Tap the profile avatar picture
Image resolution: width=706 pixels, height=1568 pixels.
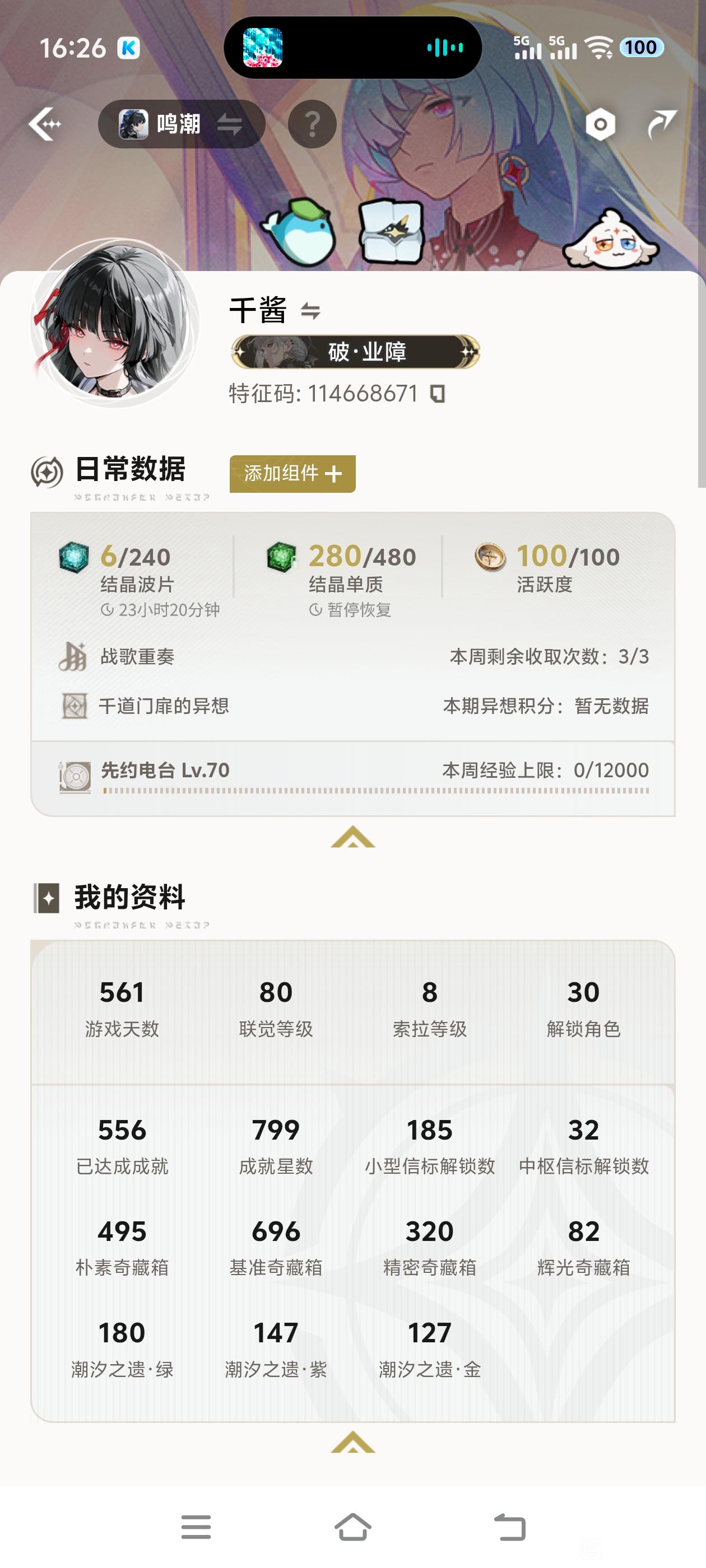coord(115,323)
